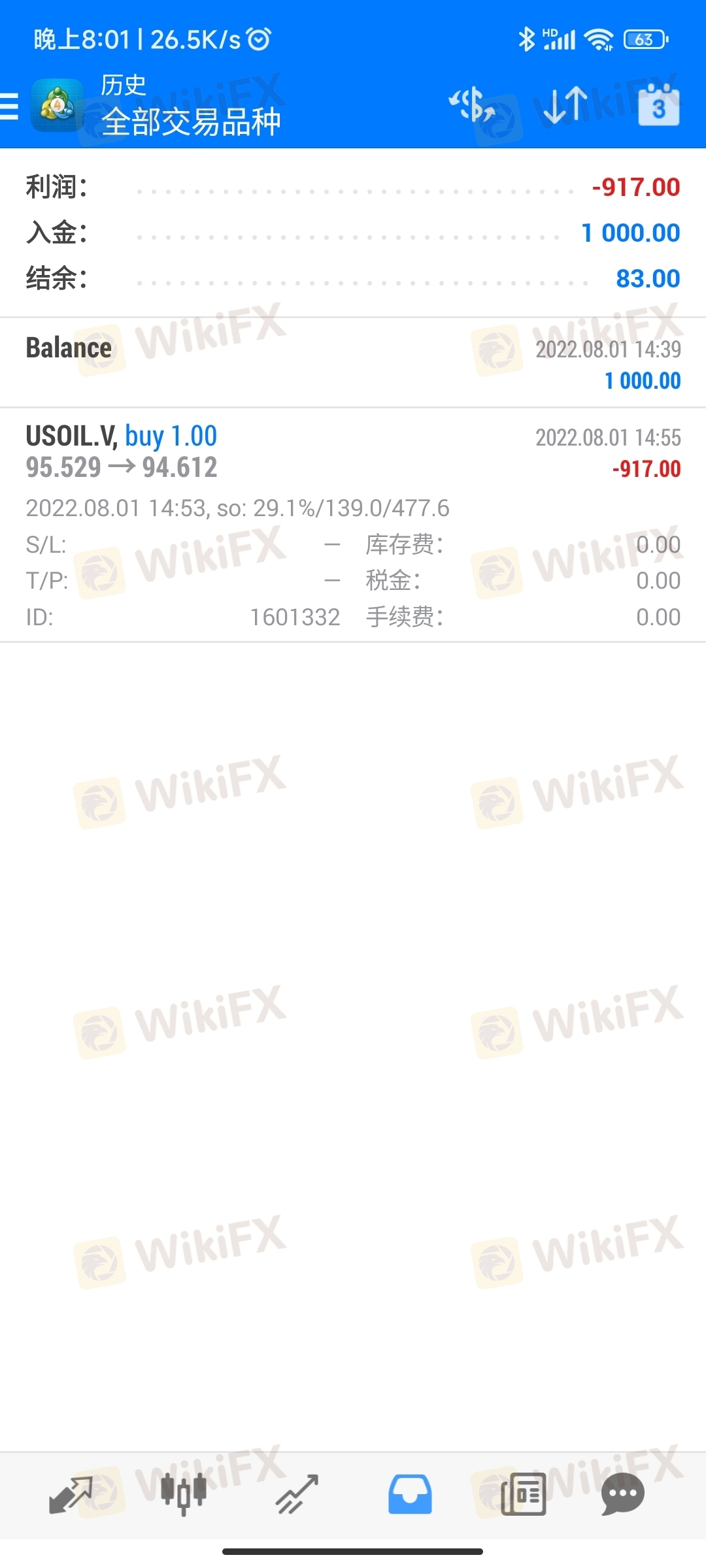This screenshot has width=706, height=1568.
Task: Open the chat messages tab
Action: coord(623,1494)
